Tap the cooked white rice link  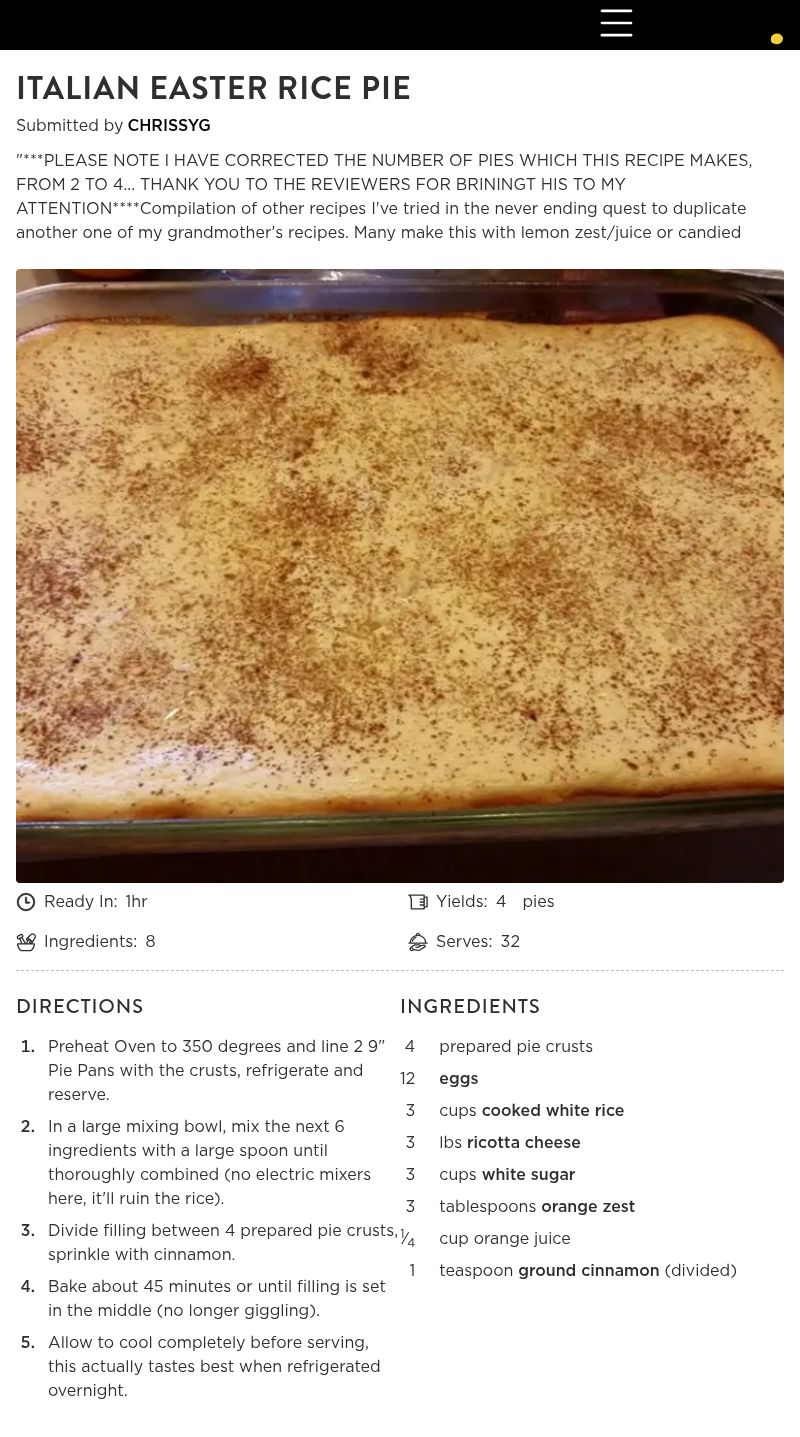point(552,1111)
